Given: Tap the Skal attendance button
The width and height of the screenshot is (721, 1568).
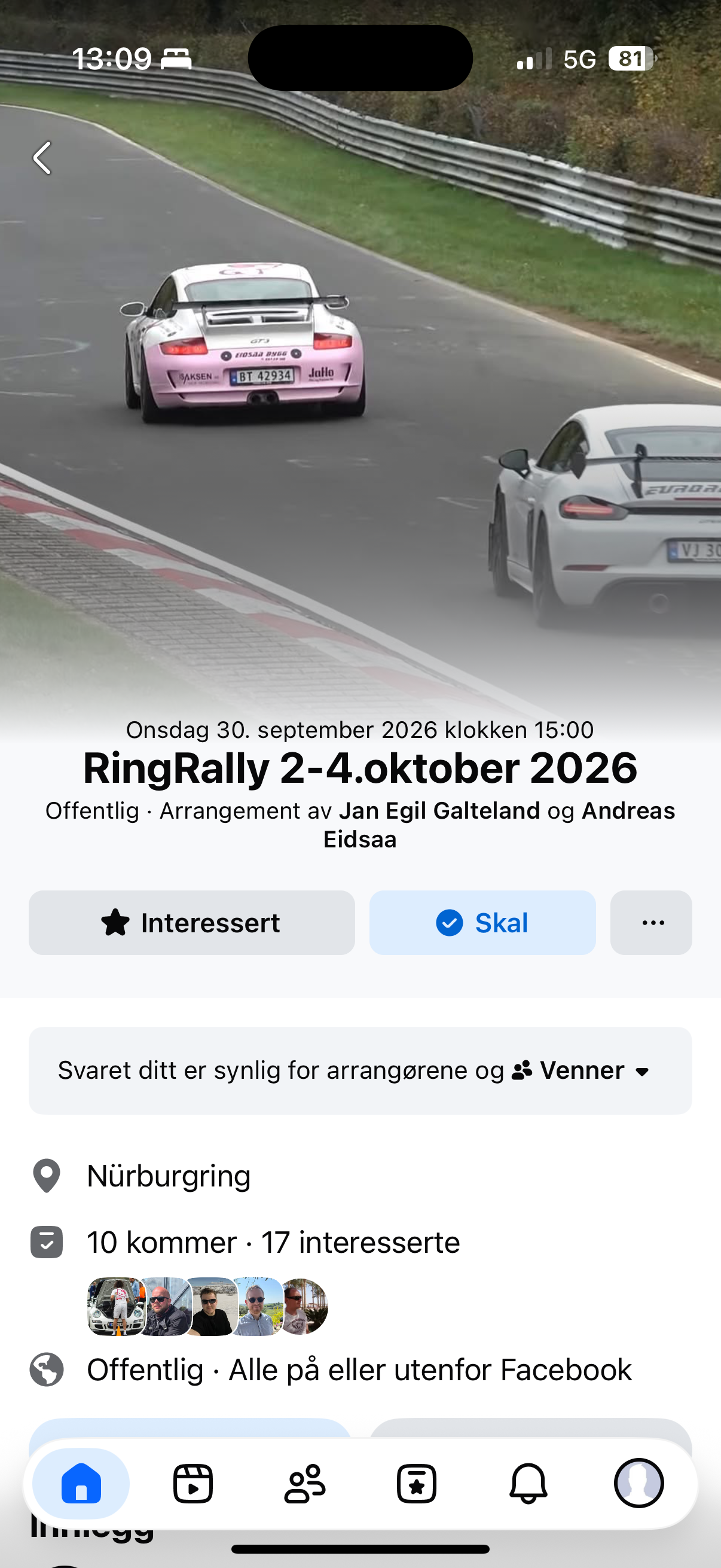Looking at the screenshot, I should pos(482,923).
